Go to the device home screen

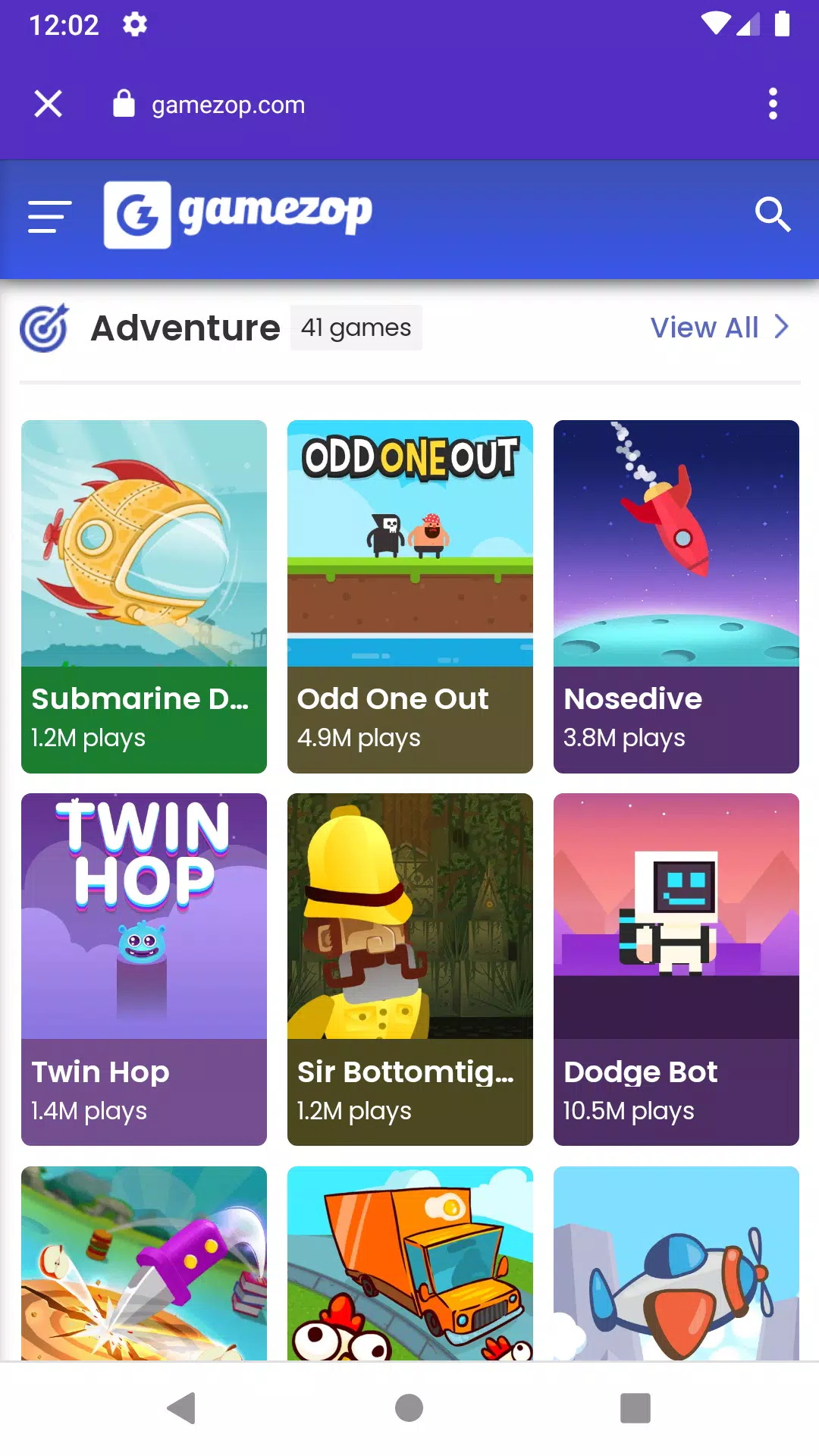[x=409, y=1408]
